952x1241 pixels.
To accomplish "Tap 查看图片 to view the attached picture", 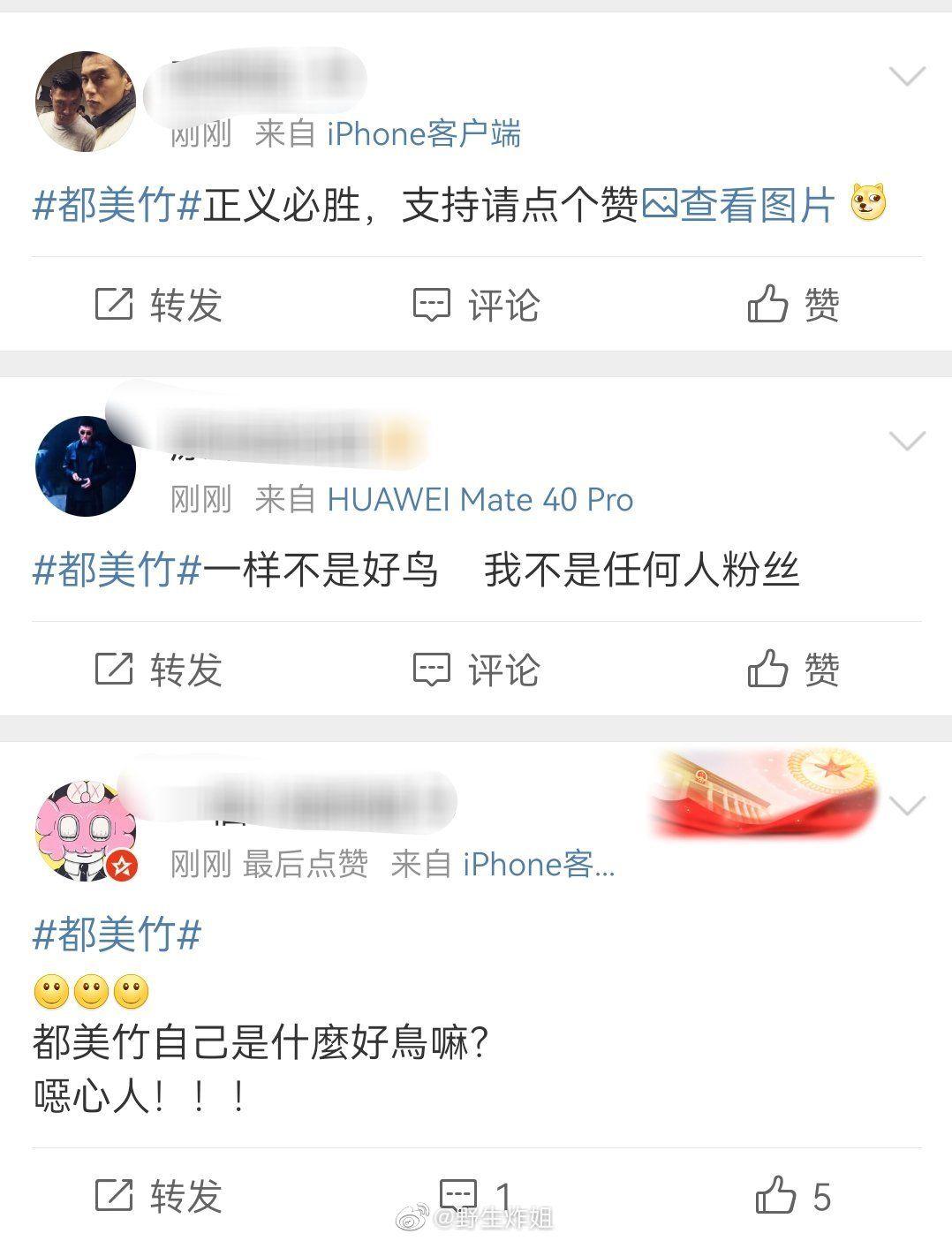I will [738, 206].
